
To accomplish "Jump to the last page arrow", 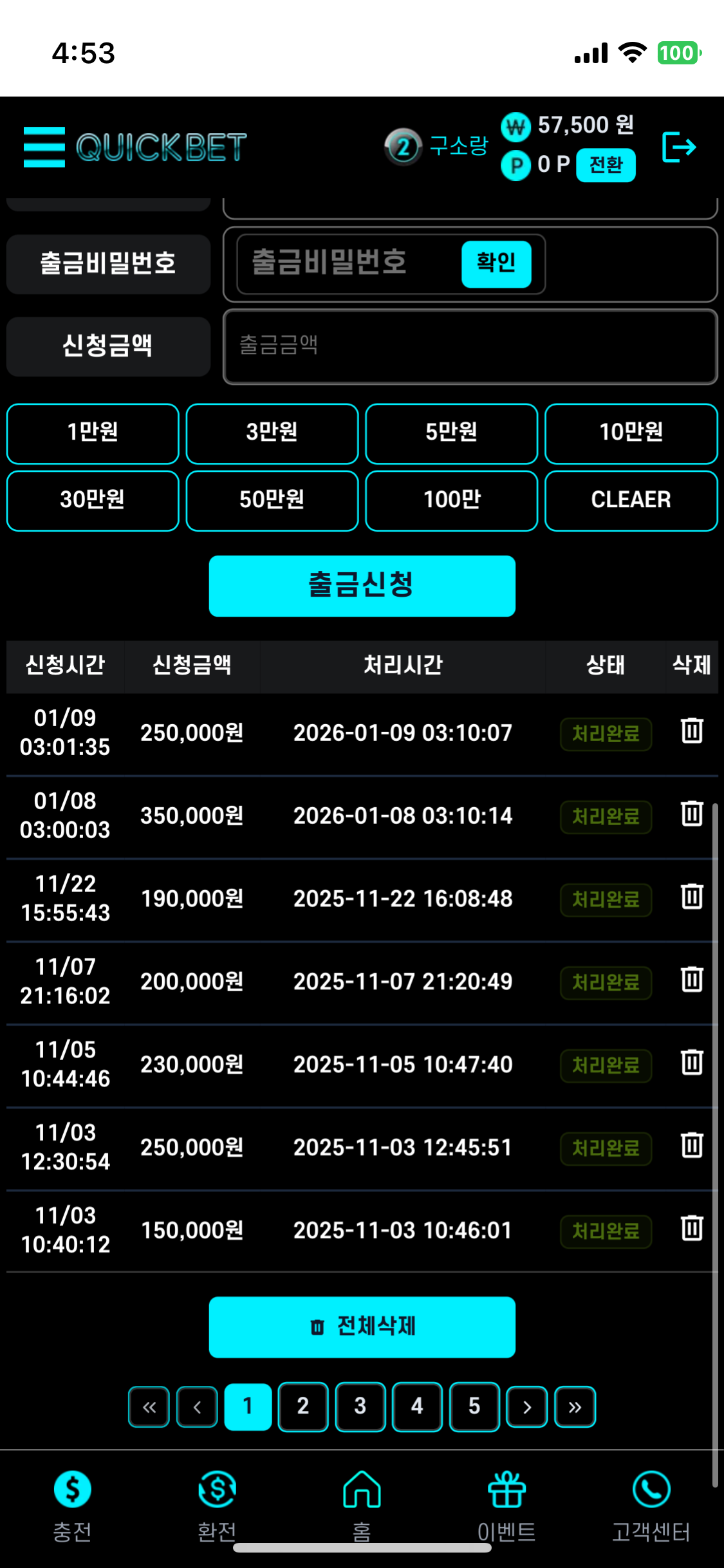I will click(x=575, y=1407).
